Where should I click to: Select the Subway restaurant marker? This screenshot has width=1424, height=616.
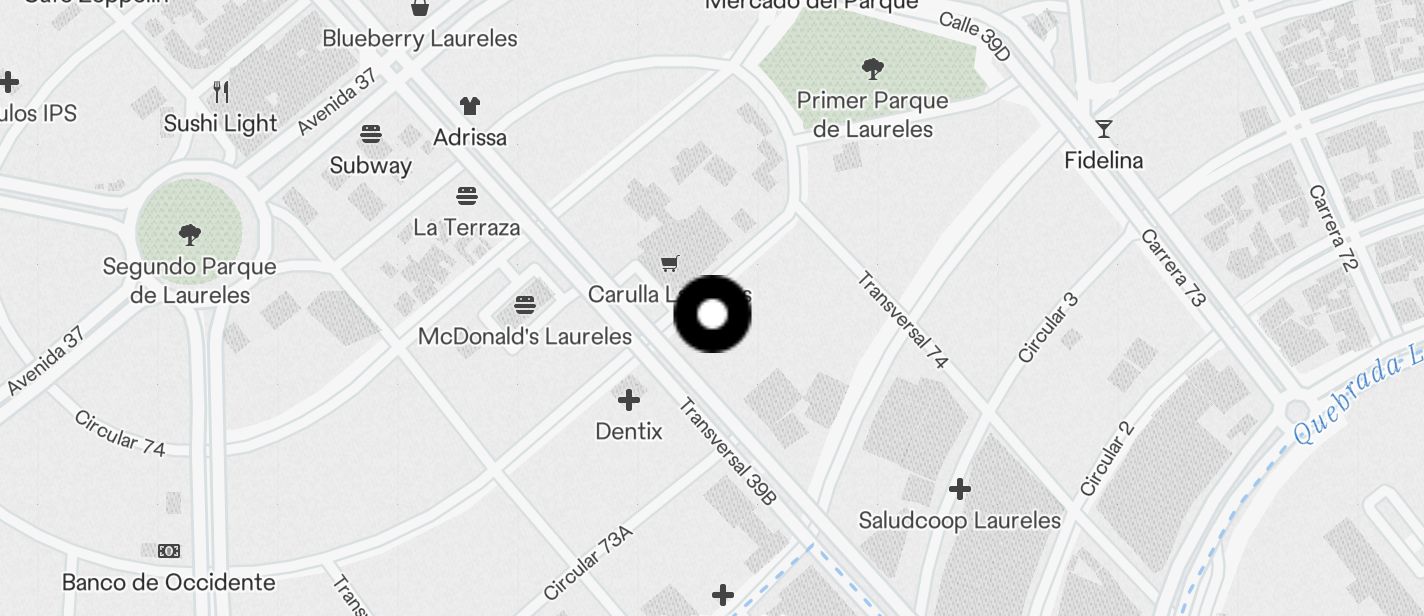[371, 134]
